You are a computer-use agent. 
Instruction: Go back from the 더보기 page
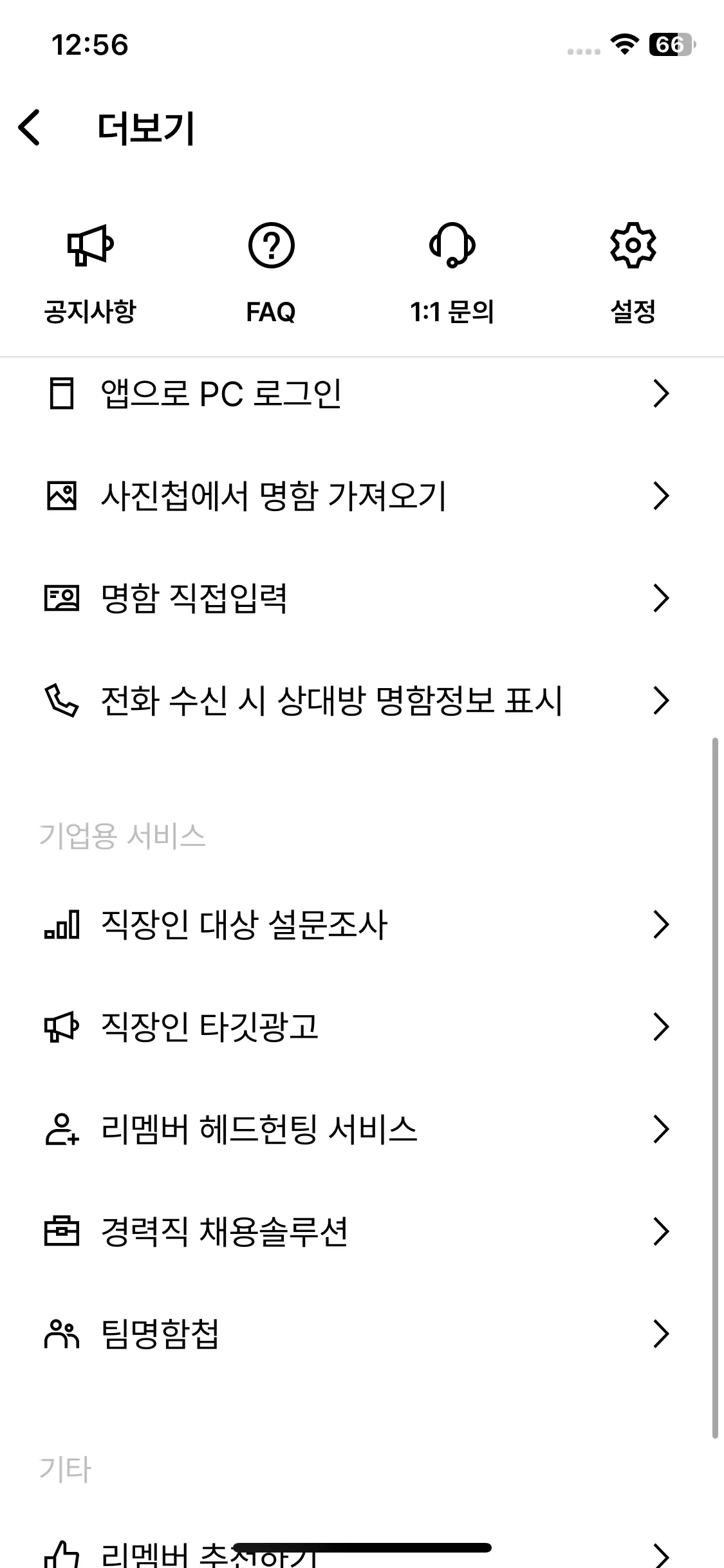[x=30, y=127]
